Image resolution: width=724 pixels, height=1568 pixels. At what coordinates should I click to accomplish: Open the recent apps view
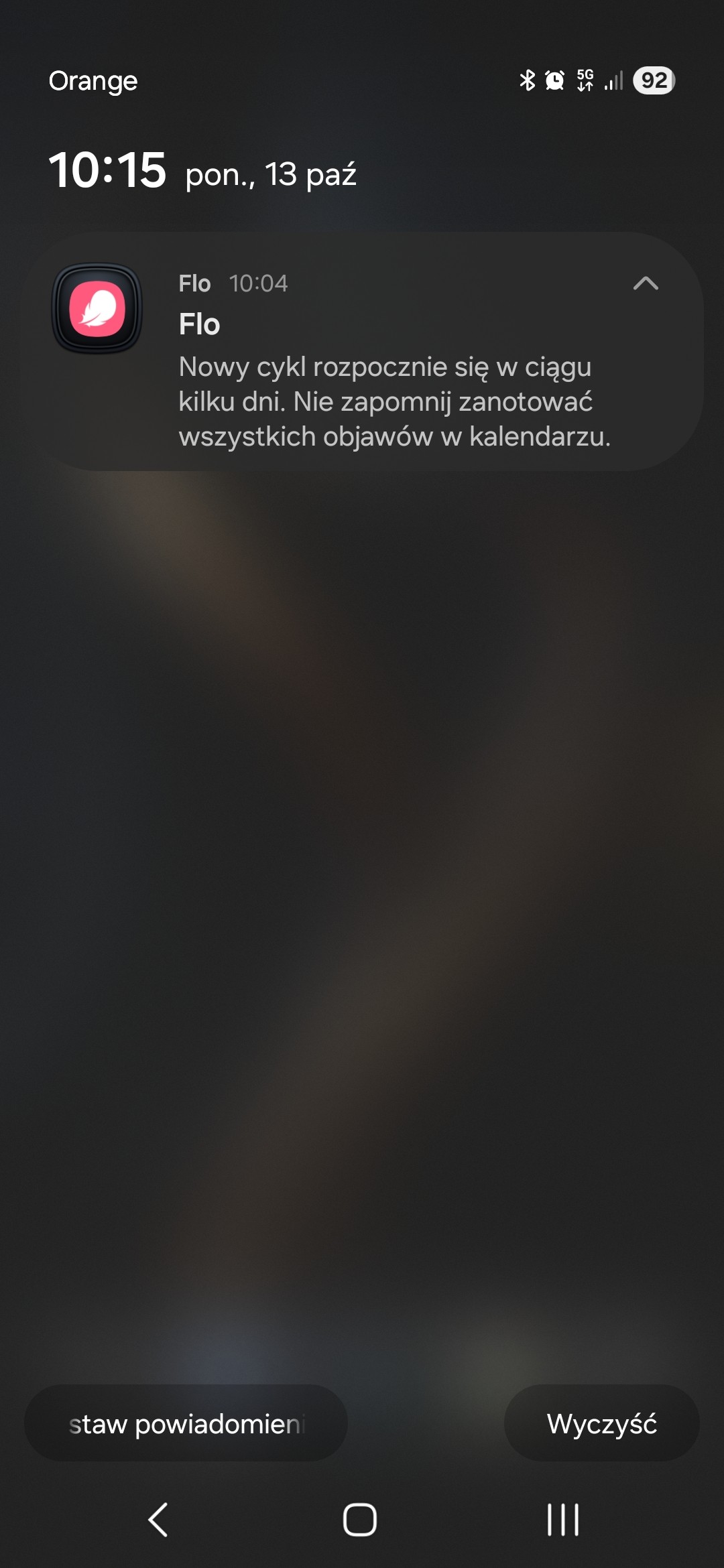tap(562, 1520)
